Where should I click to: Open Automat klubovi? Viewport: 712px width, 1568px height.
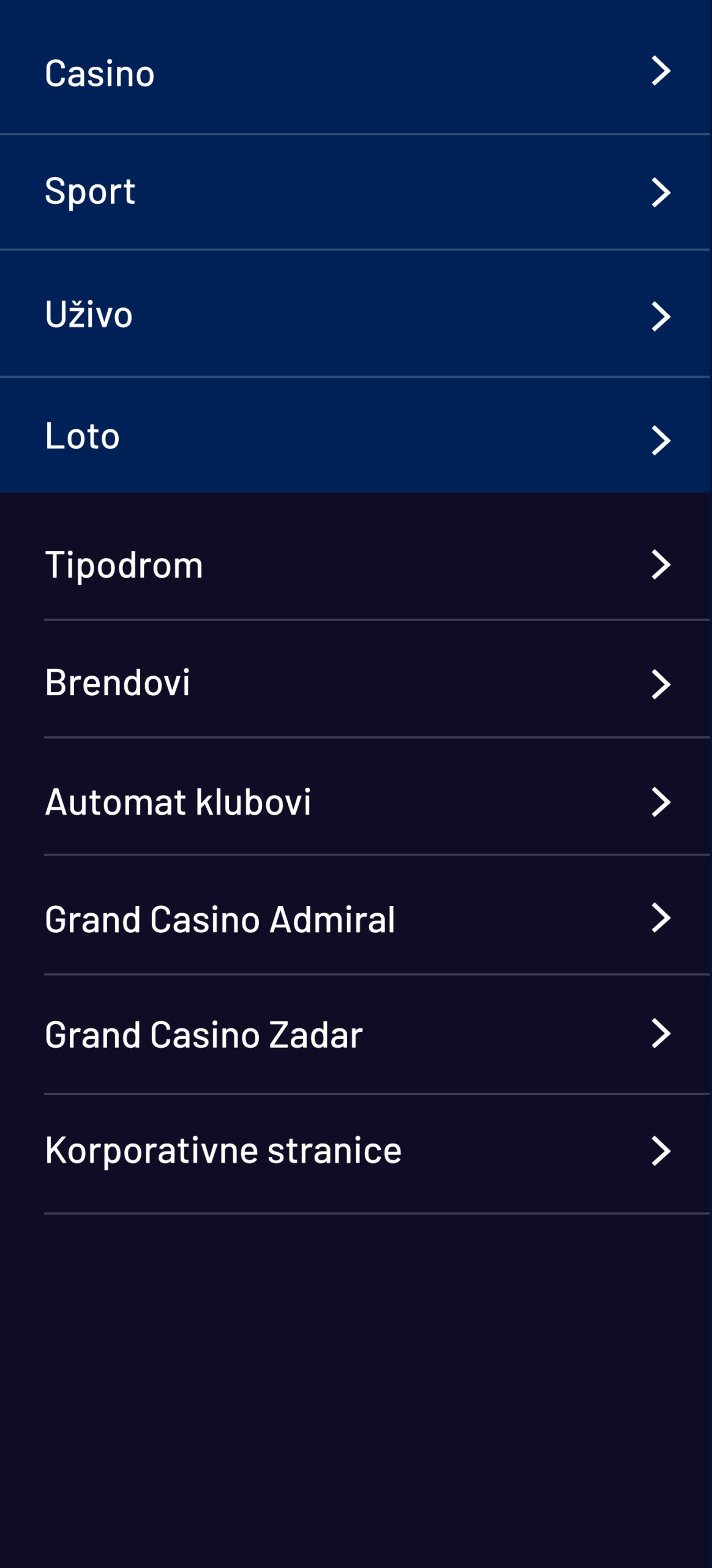click(355, 802)
